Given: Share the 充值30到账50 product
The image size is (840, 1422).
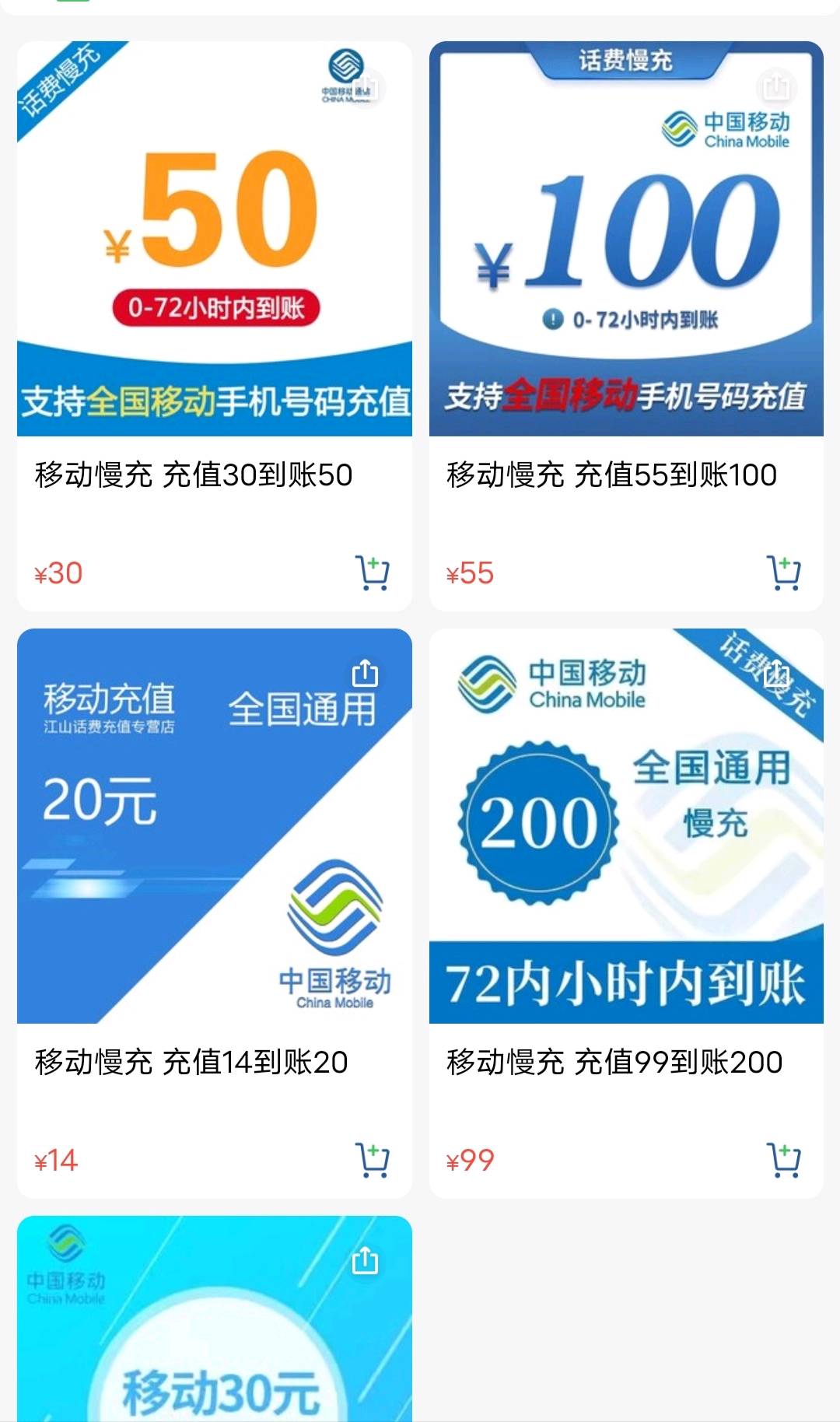Looking at the screenshot, I should pos(366,86).
